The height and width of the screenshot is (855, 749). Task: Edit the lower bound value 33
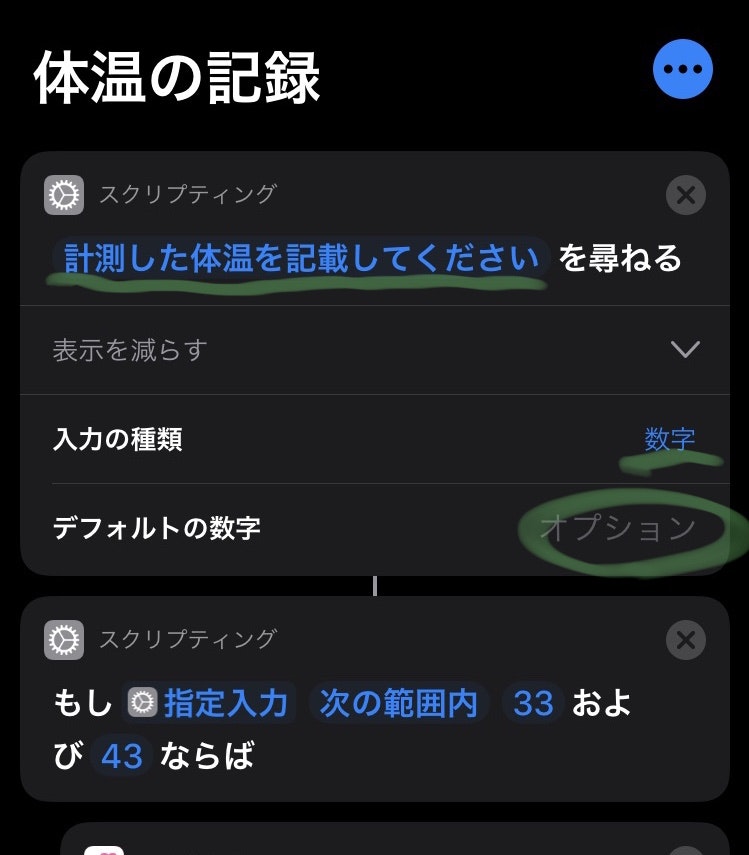point(533,704)
